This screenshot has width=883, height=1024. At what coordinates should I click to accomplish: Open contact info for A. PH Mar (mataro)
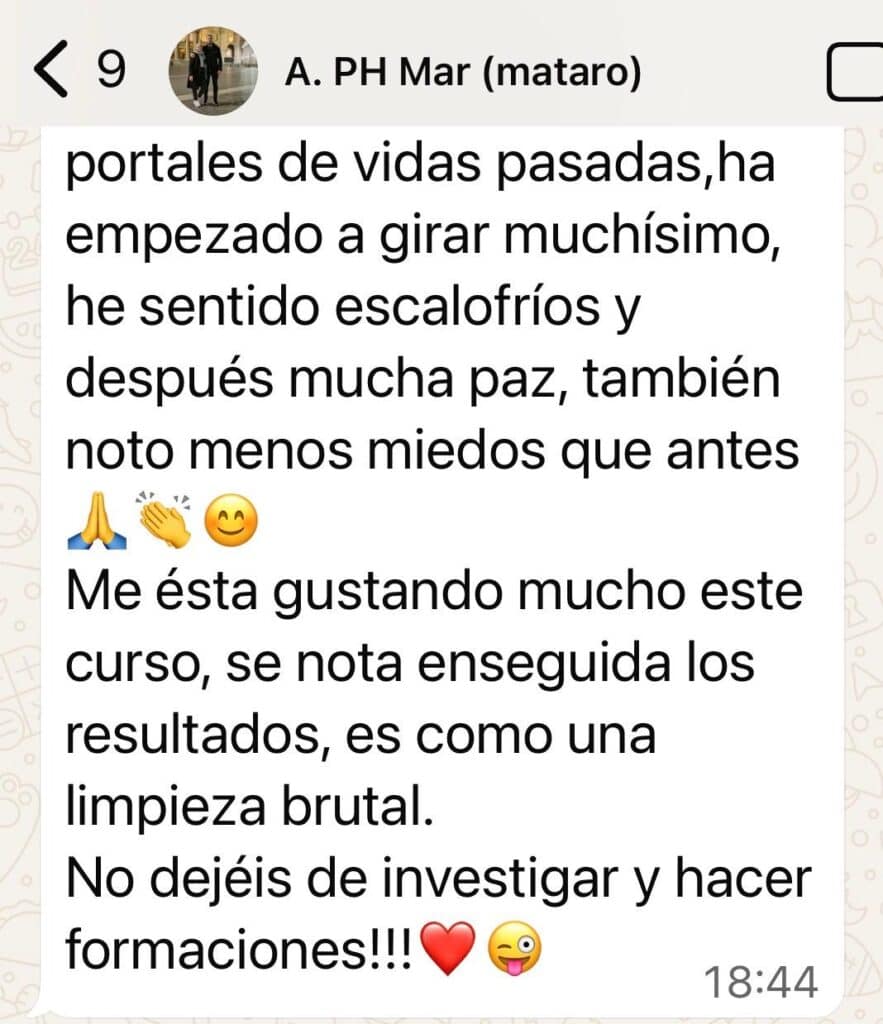coord(462,72)
